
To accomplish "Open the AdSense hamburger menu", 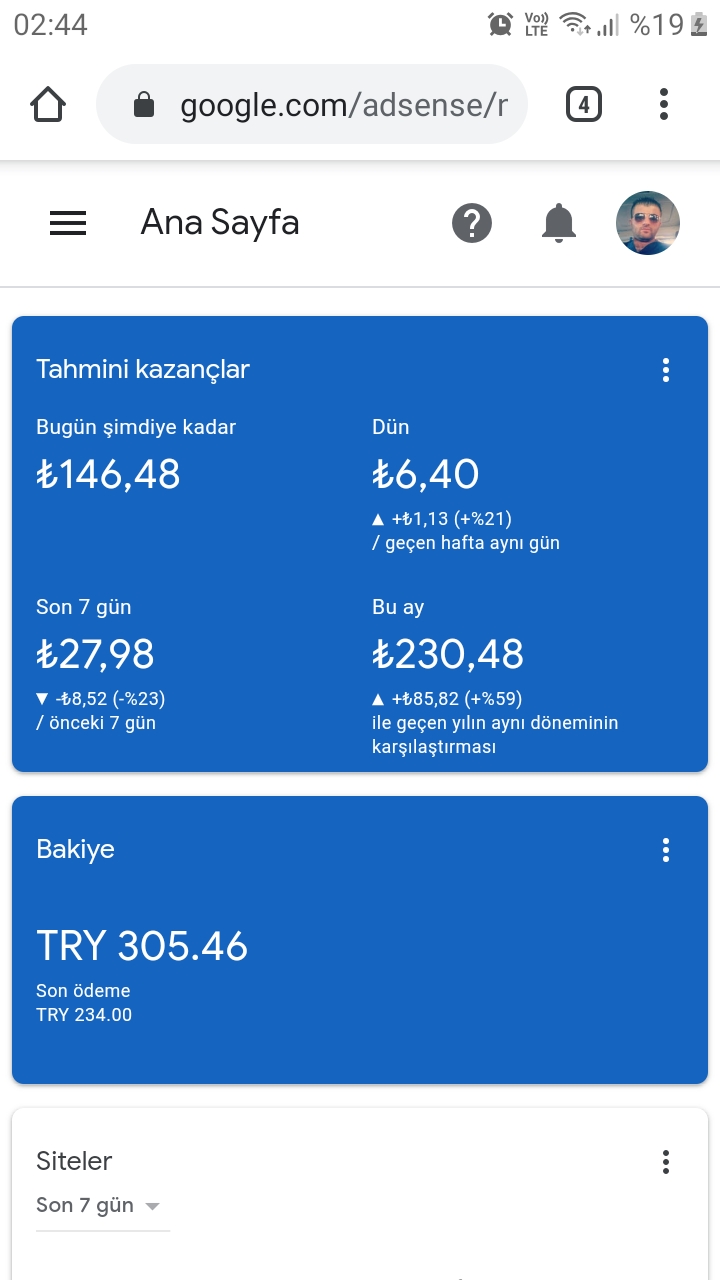I will tap(68, 223).
